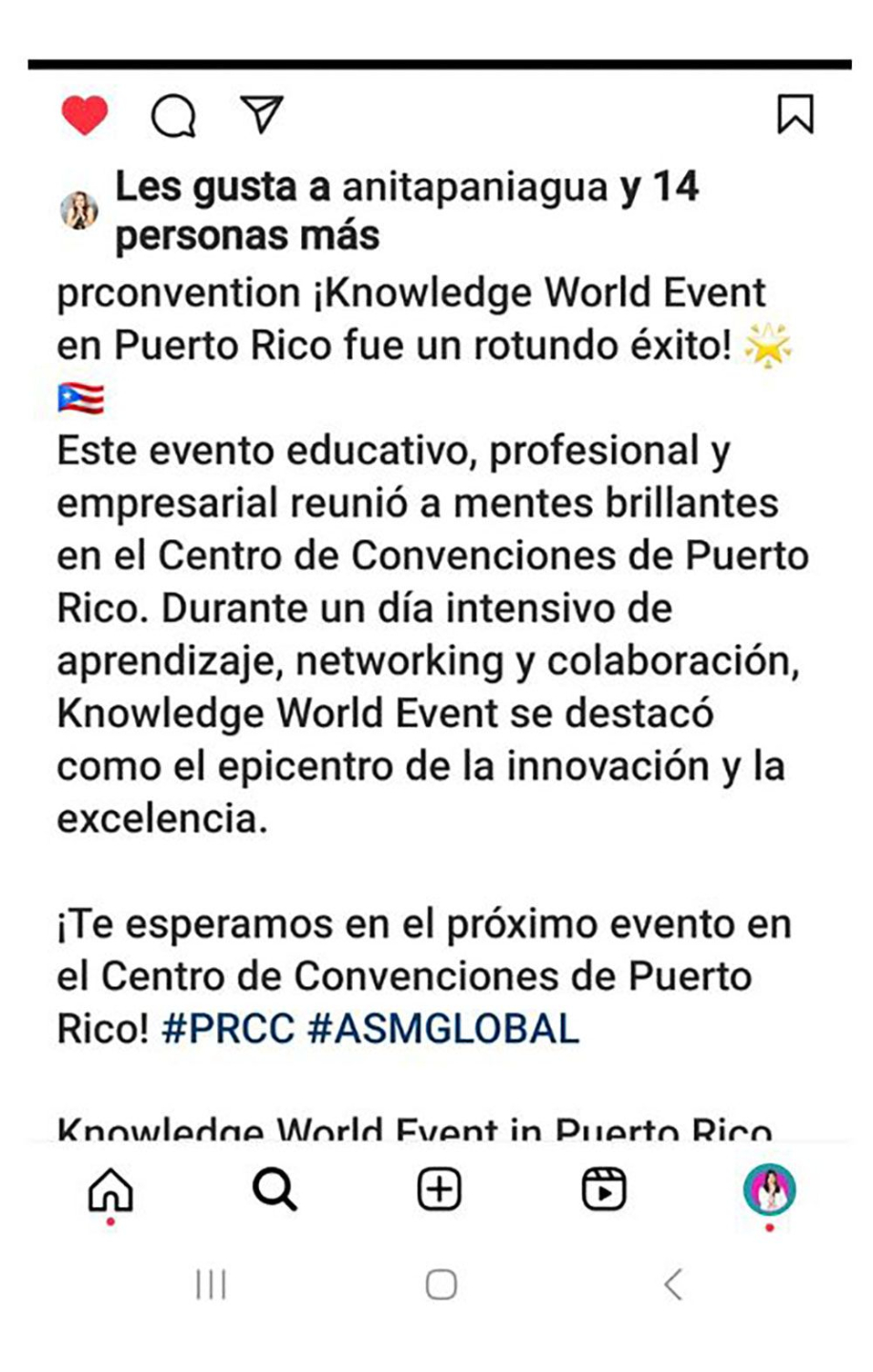Screen dimensions: 873x1372
Task: Open anitapaniagua's profile from likes
Action: click(474, 187)
